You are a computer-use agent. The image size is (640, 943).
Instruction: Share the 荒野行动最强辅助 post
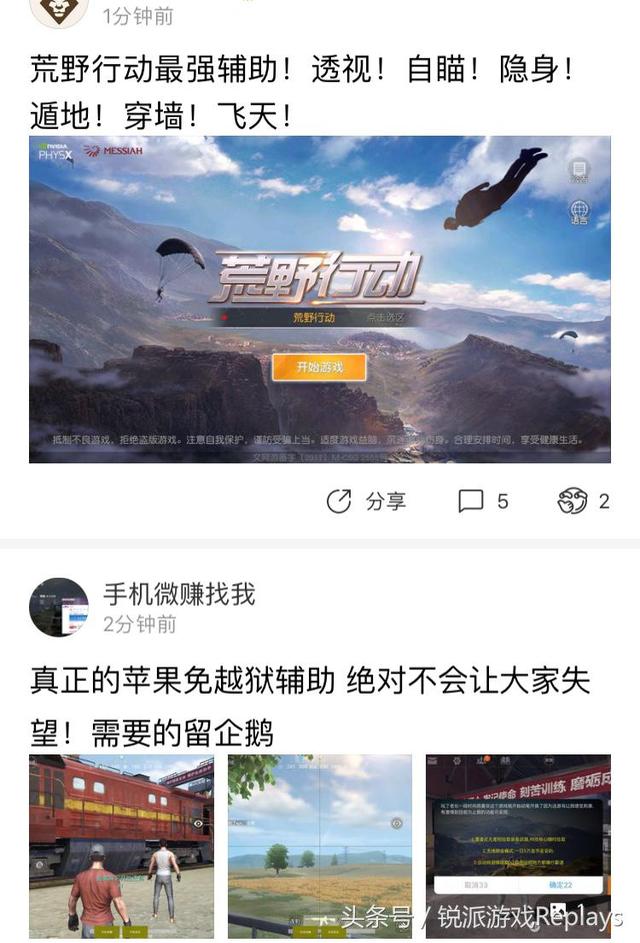pos(366,501)
